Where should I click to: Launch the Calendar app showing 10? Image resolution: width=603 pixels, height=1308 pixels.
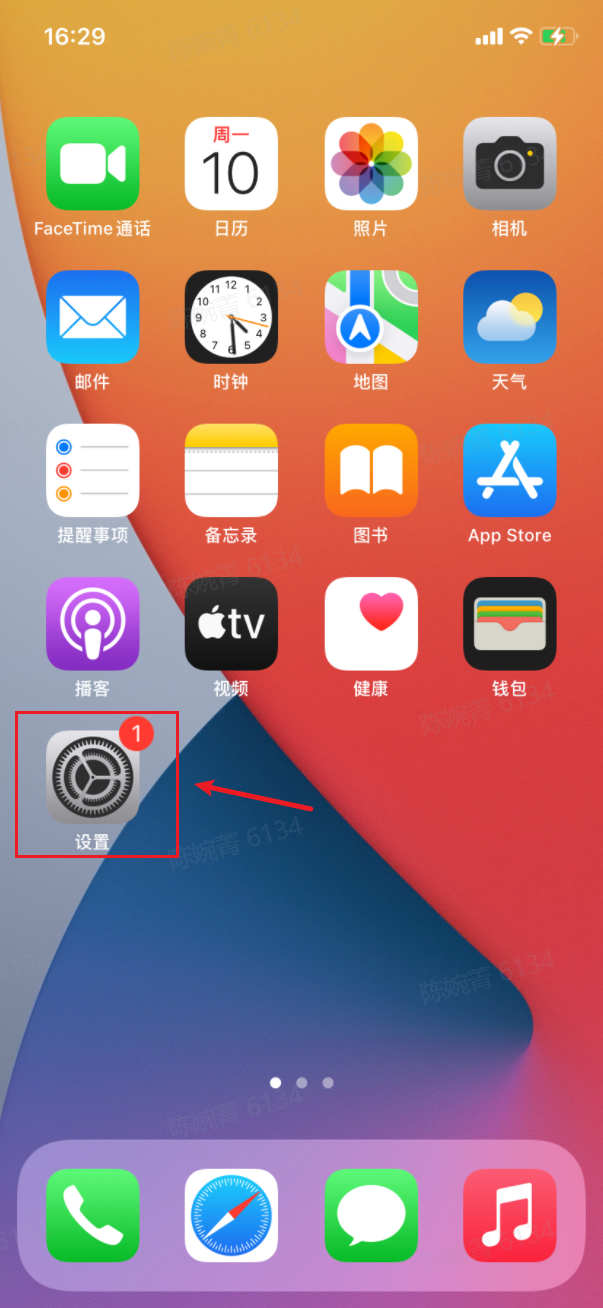[x=231, y=164]
